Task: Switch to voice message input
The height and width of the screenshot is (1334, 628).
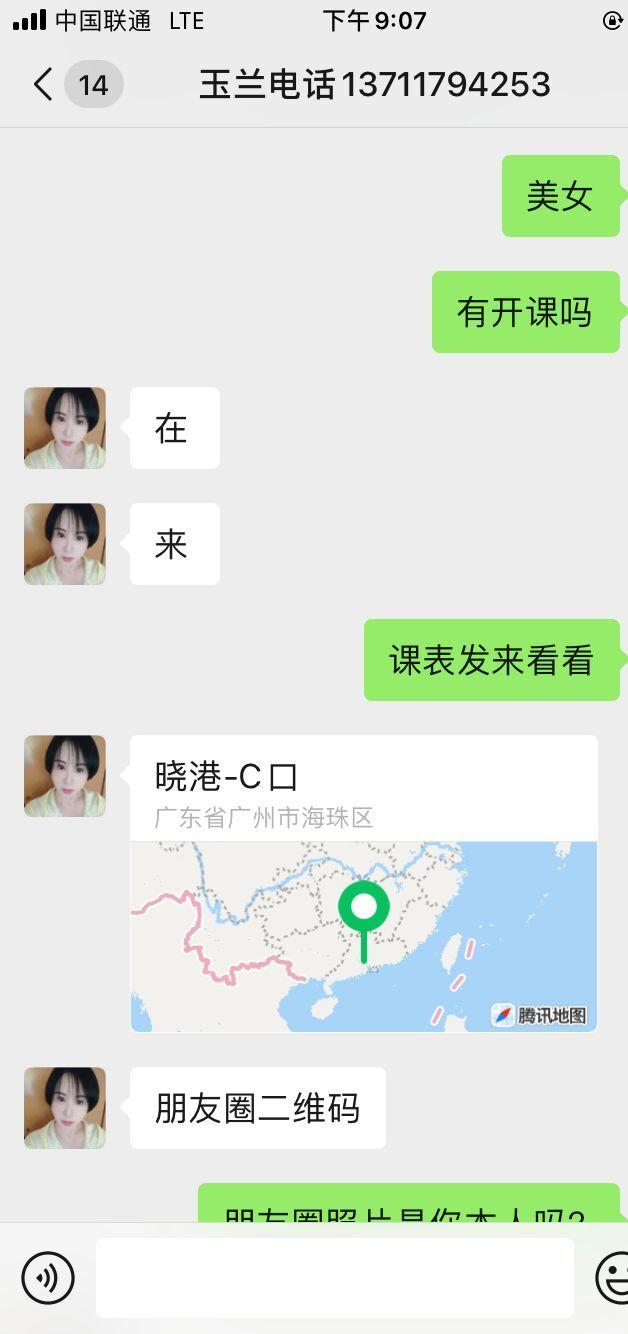Action: click(x=48, y=1277)
